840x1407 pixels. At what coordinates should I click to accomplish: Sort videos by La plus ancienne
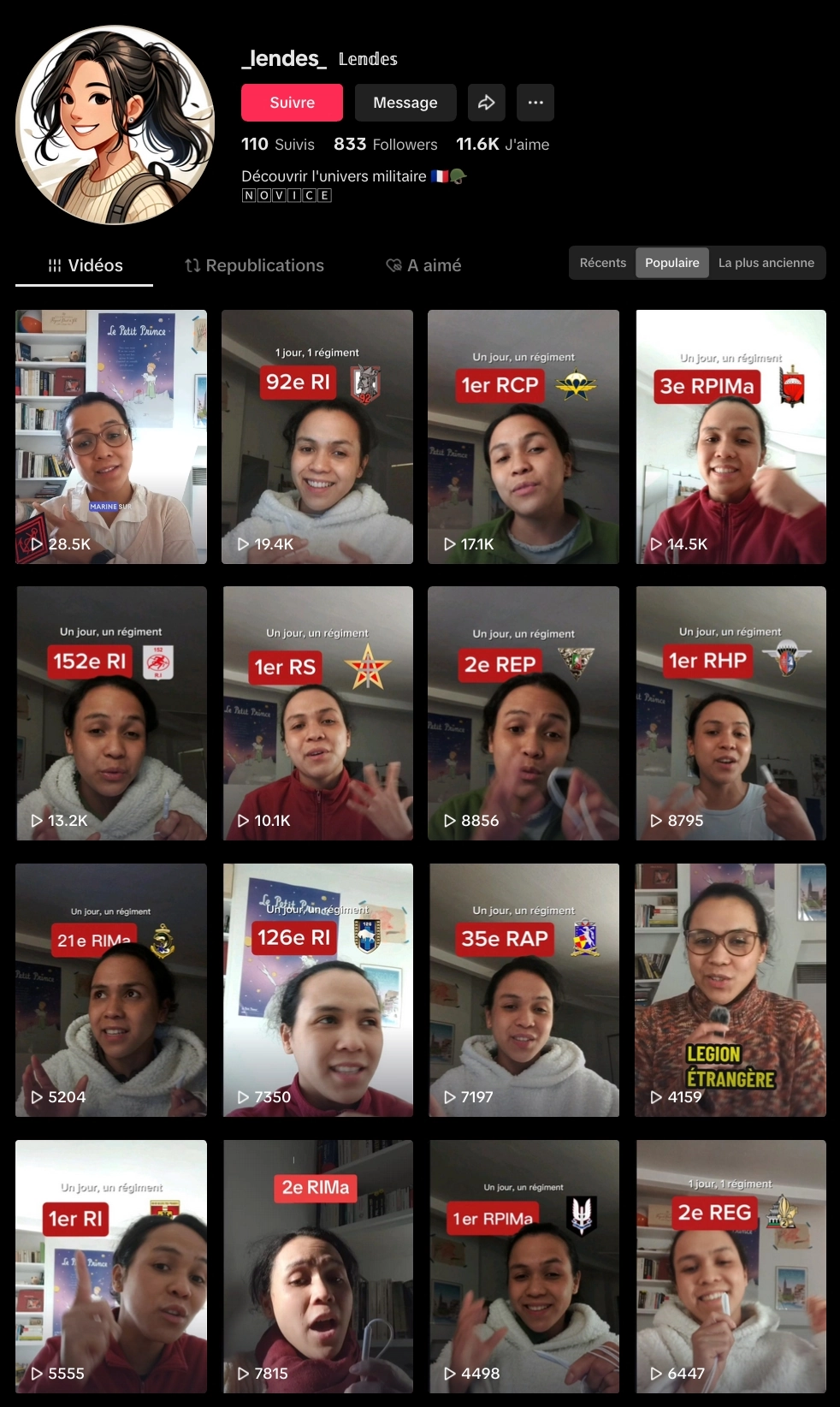click(x=766, y=263)
